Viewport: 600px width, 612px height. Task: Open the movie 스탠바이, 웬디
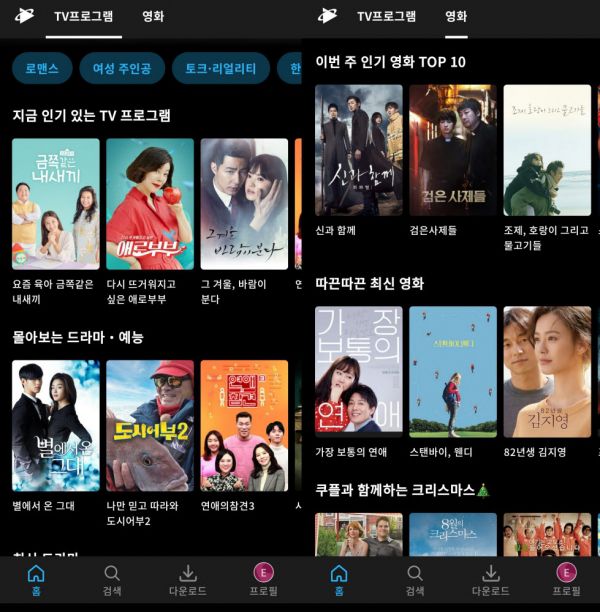(452, 372)
